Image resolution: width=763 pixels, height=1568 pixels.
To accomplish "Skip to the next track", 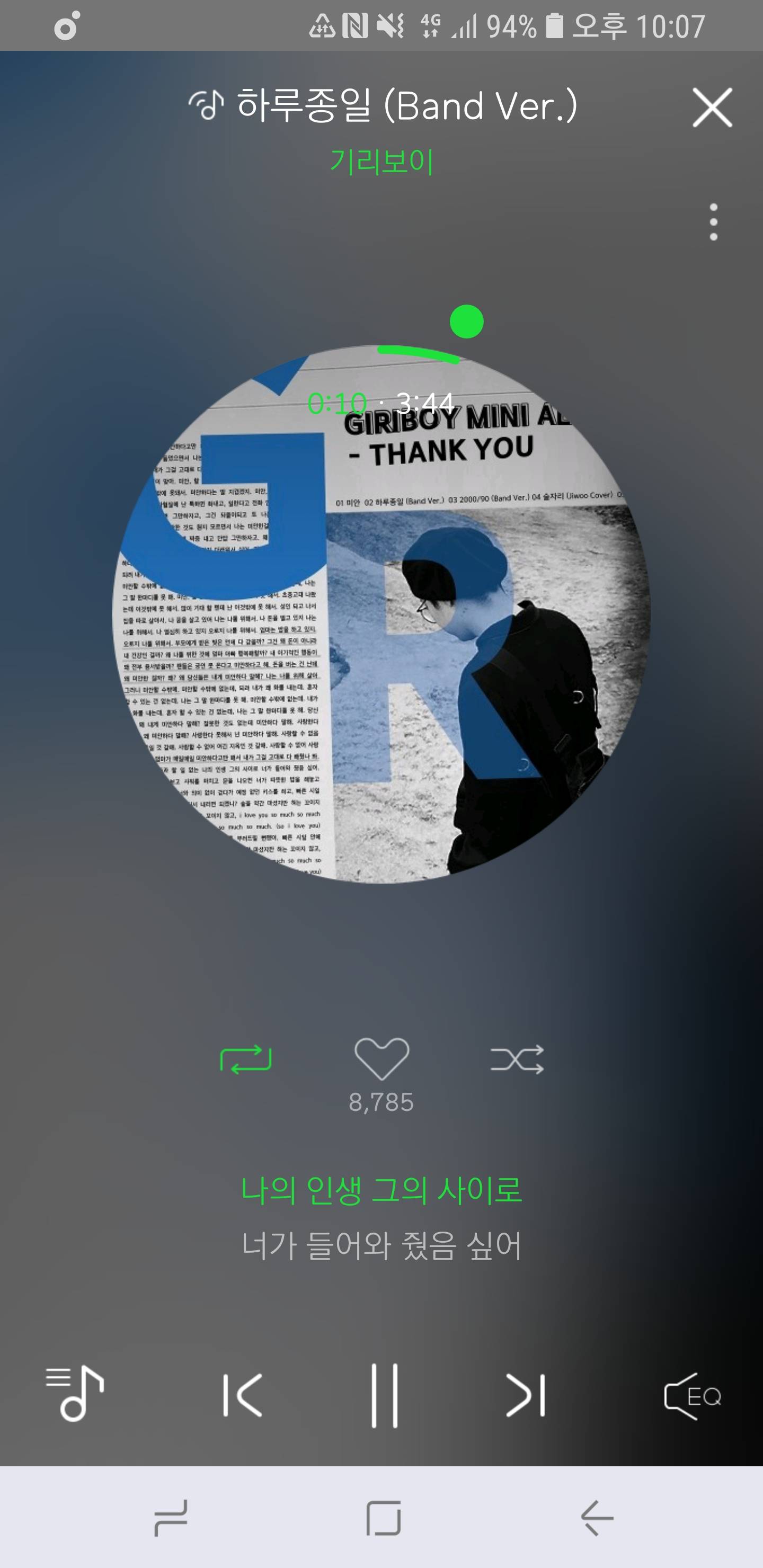I will [x=525, y=1395].
